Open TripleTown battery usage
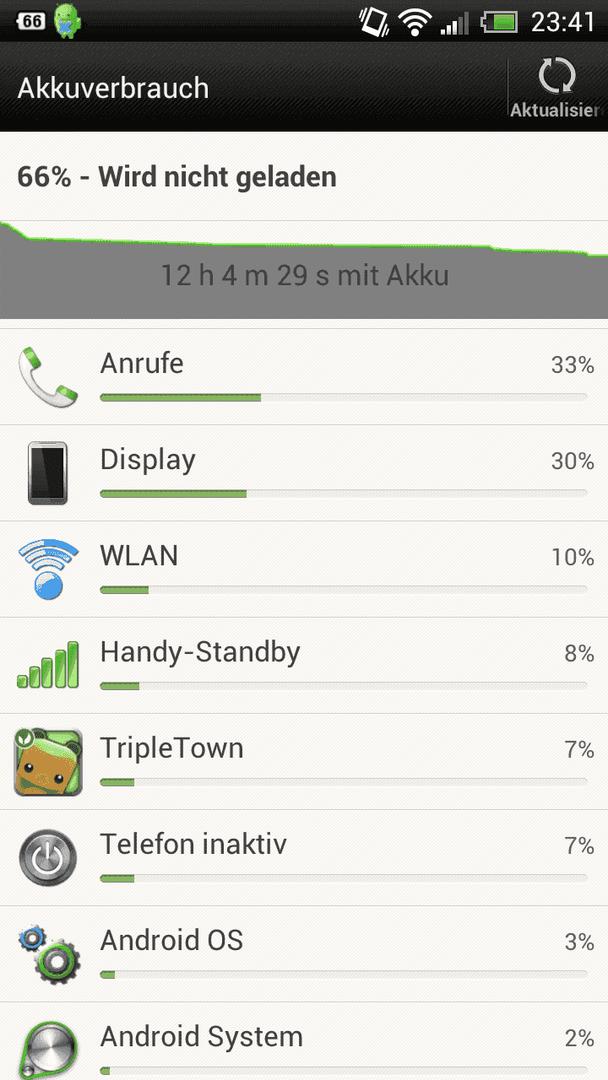The image size is (608, 1080). point(304,762)
